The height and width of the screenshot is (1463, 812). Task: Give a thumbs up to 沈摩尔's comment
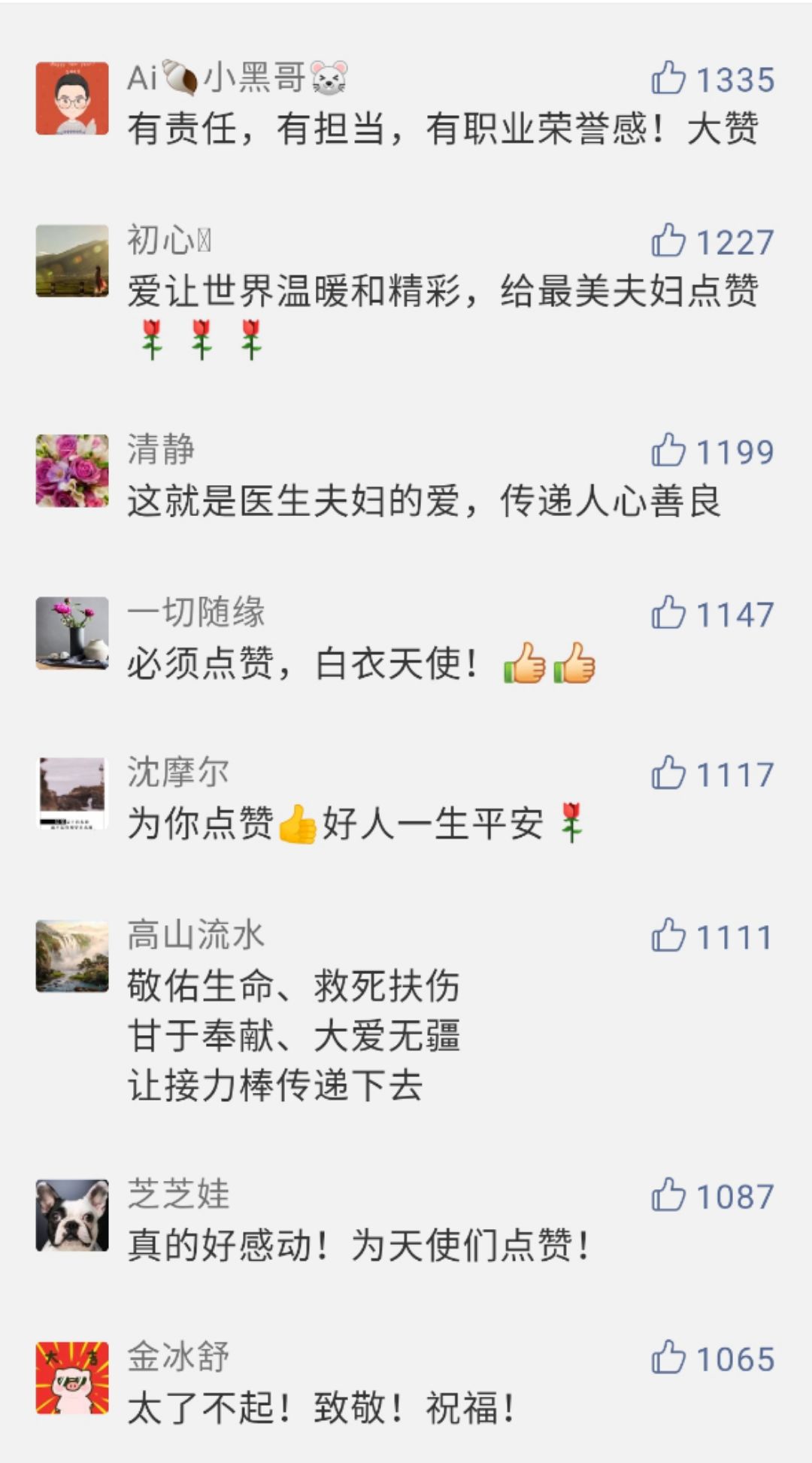tap(668, 773)
